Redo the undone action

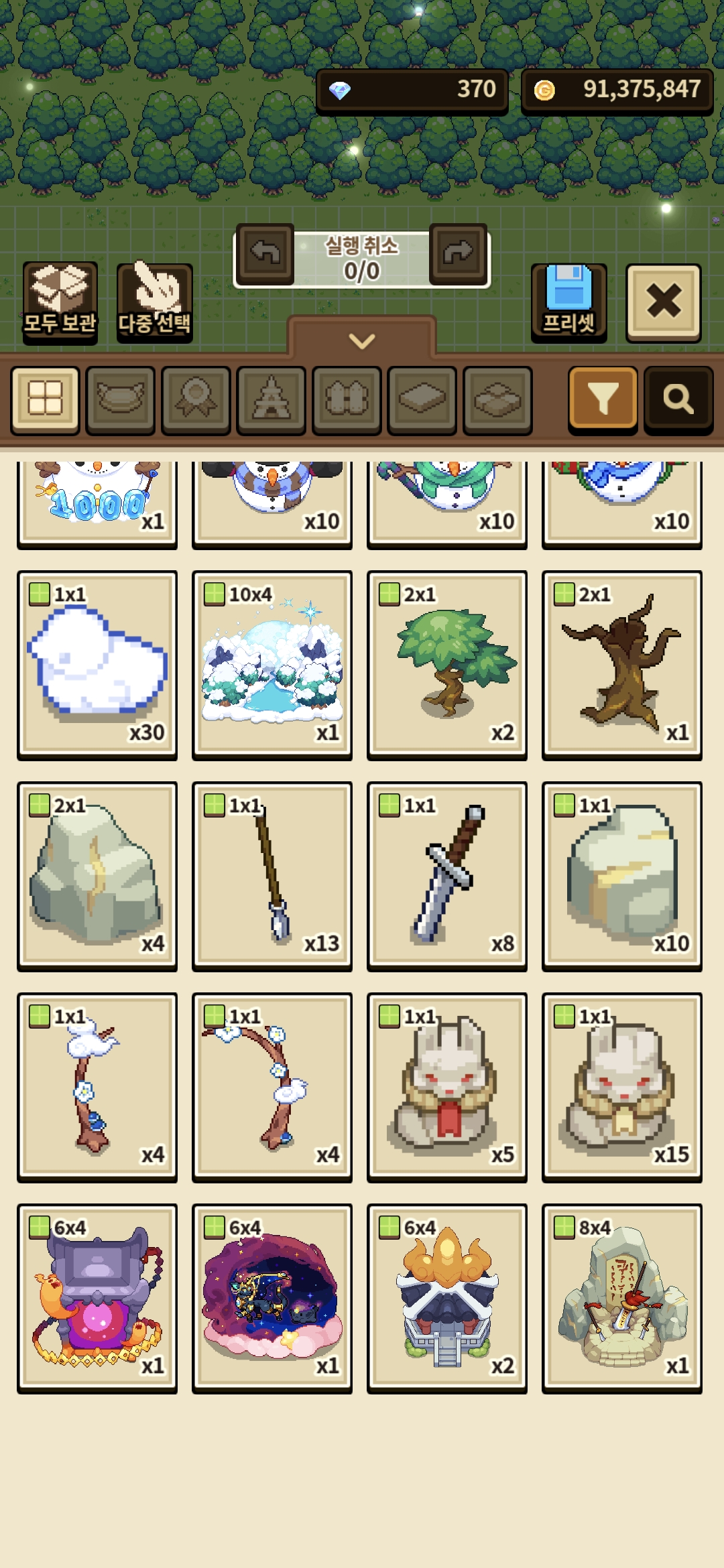tap(459, 253)
